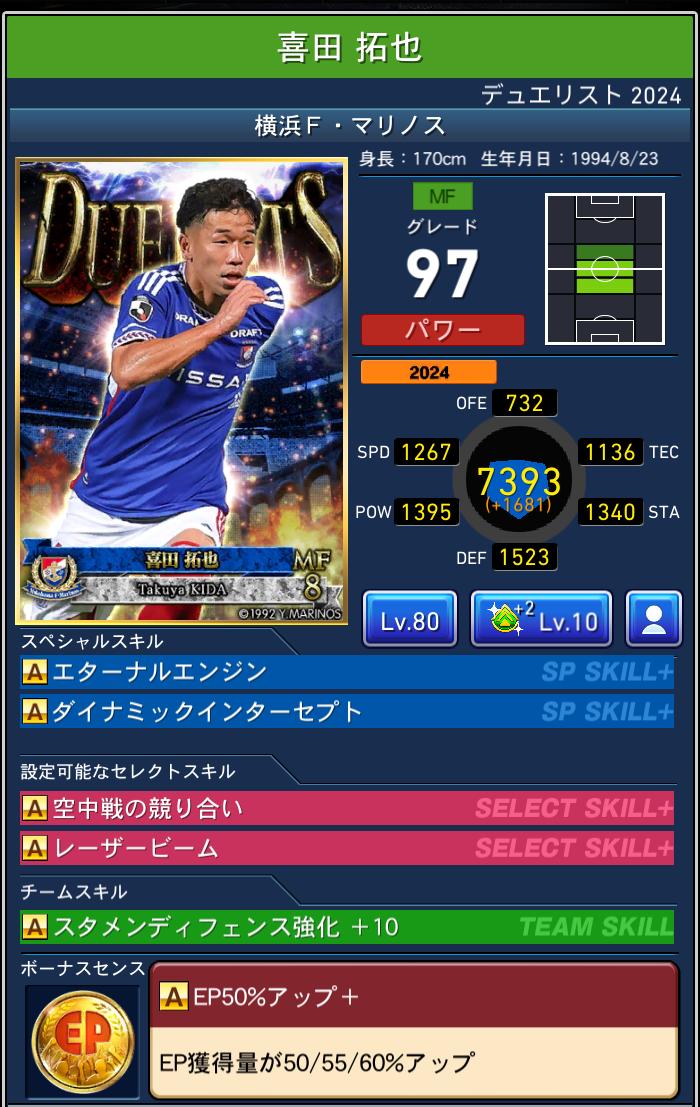View the 空中戦の競り合い select skill
The height and width of the screenshot is (1107, 700).
[x=347, y=808]
